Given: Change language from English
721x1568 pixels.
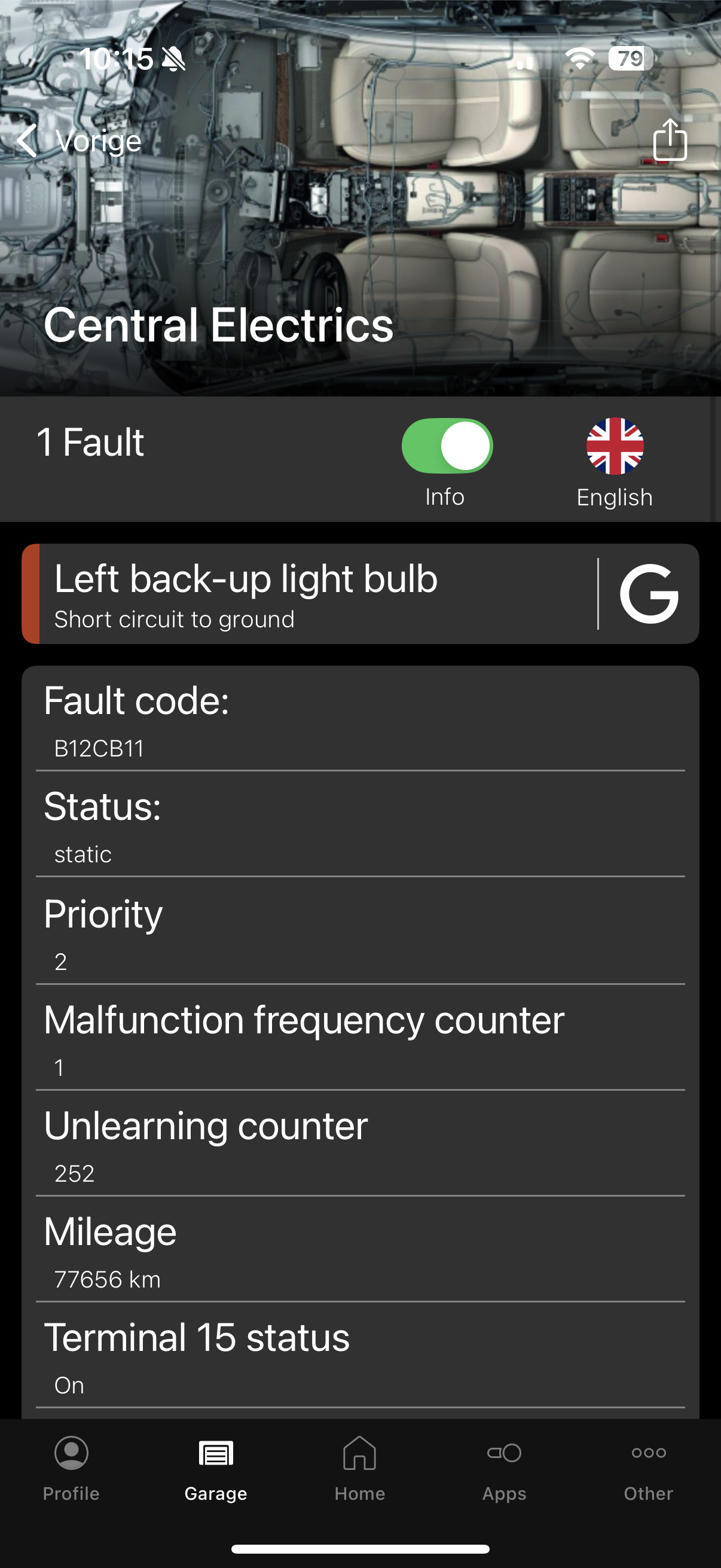Looking at the screenshot, I should tap(615, 463).
